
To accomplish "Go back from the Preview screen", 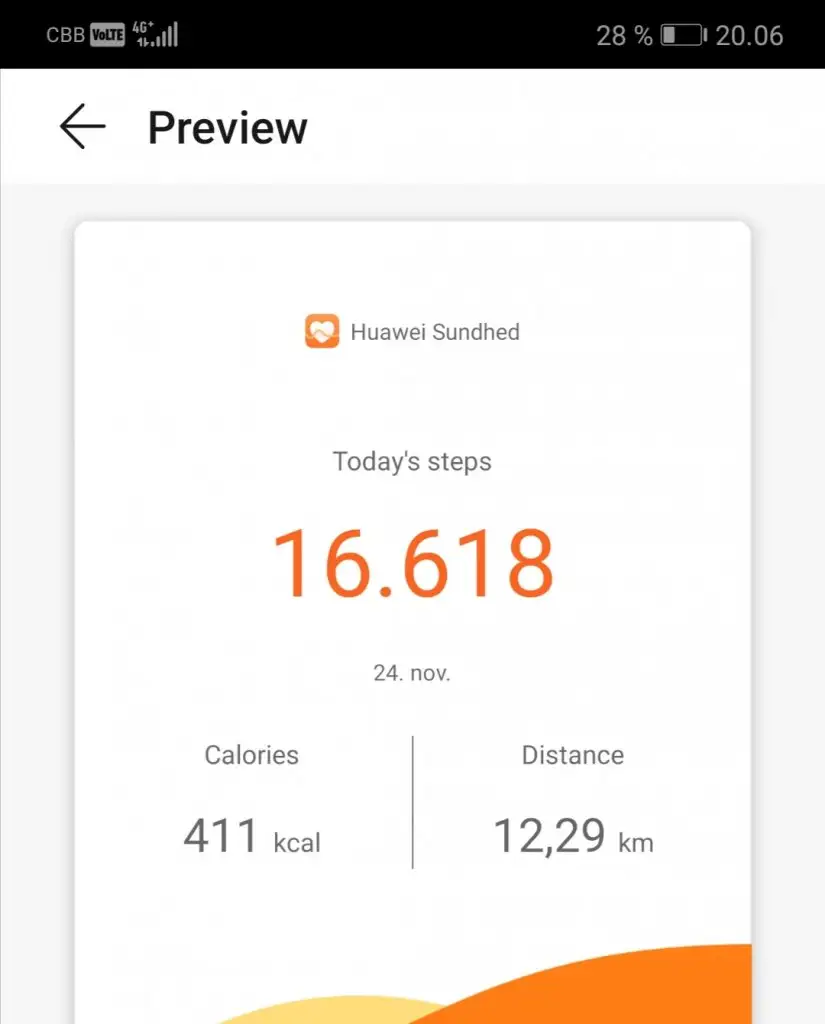I will point(82,127).
